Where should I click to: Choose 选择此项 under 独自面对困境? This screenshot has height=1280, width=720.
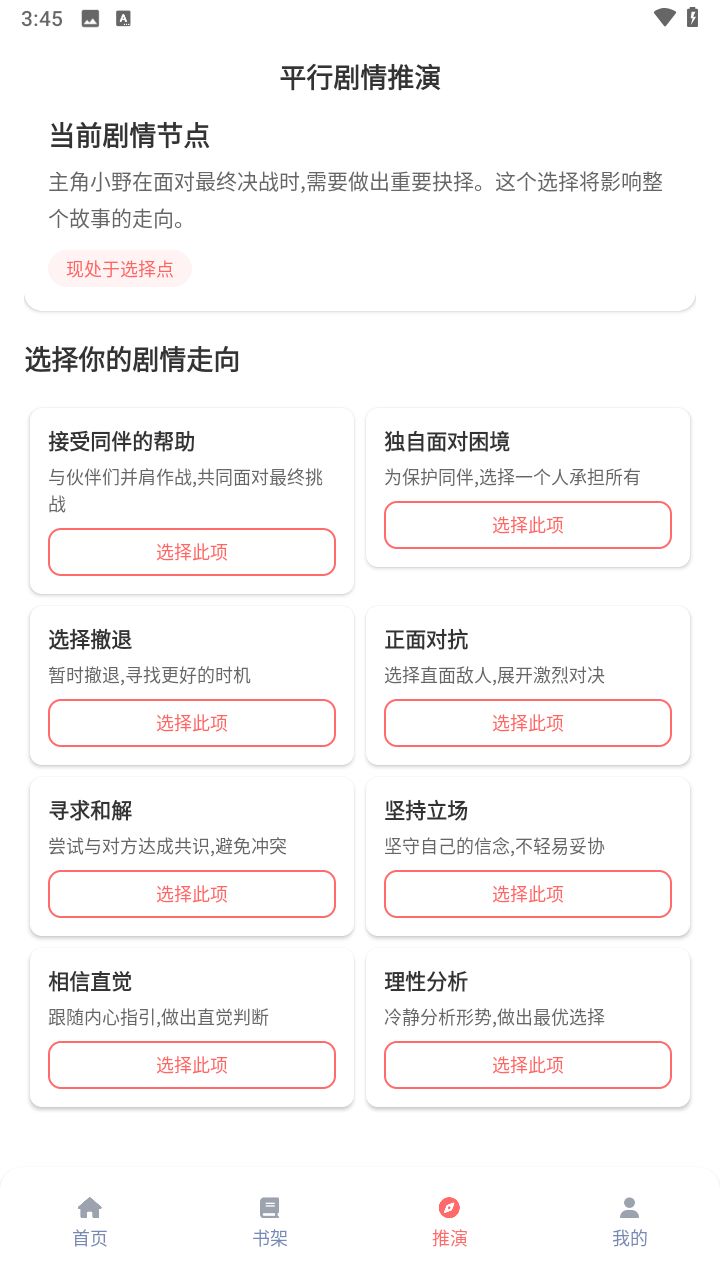pos(527,524)
